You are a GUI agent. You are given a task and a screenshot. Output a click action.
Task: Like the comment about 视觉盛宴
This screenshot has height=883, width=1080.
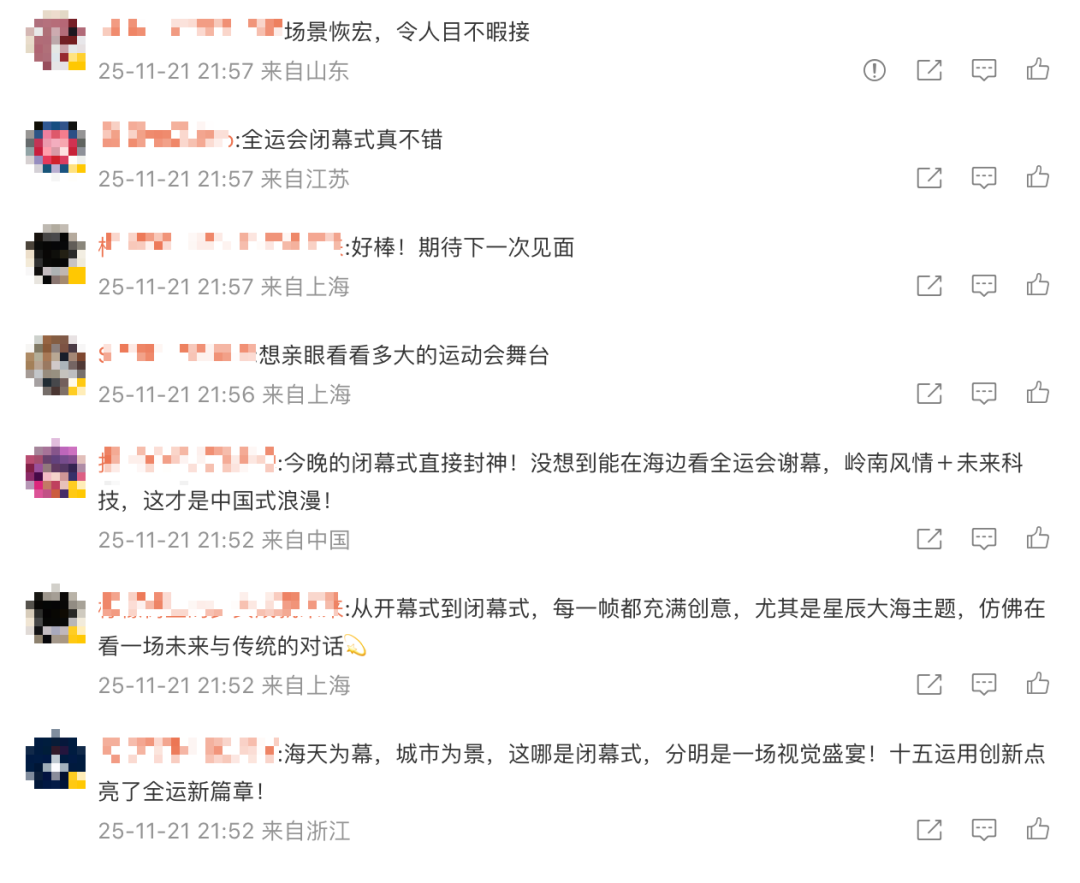point(1037,830)
